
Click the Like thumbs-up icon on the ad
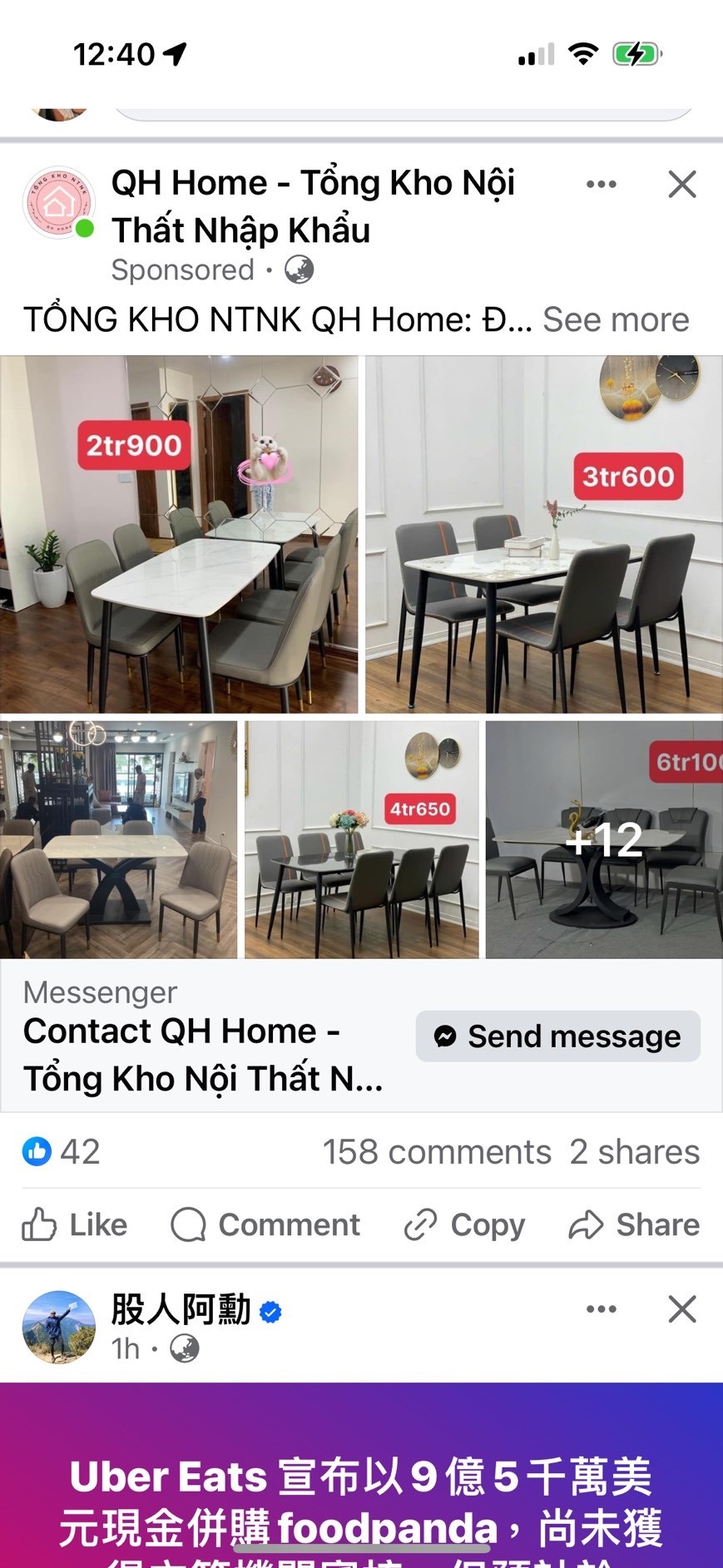tap(39, 1224)
